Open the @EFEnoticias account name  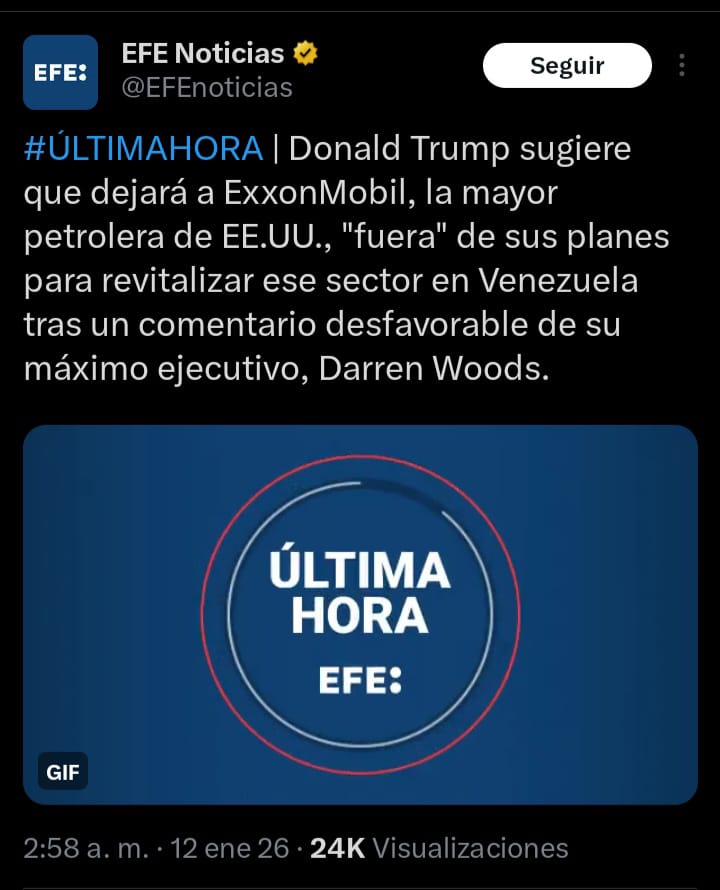point(207,88)
